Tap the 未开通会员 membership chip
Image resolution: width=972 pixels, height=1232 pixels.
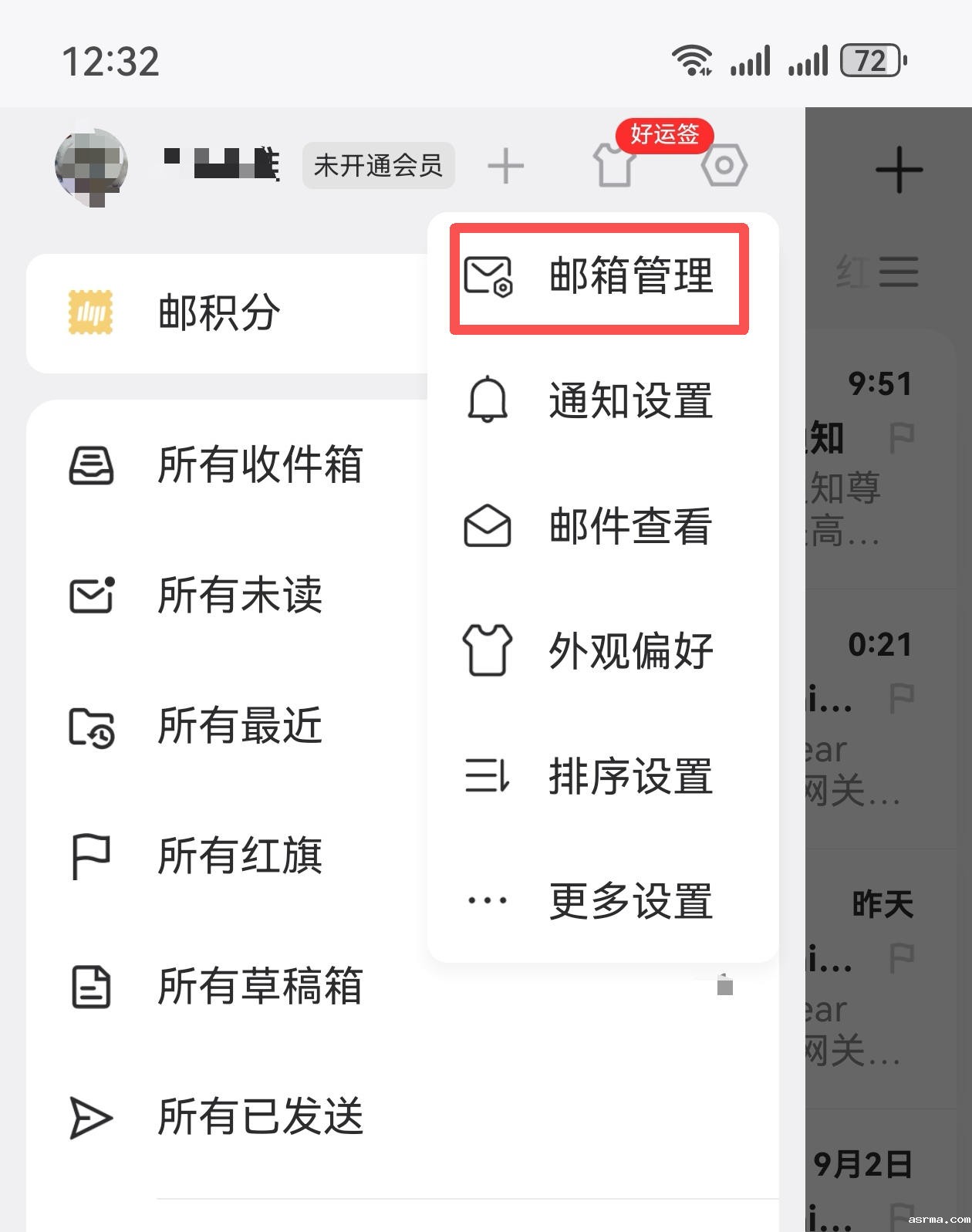(378, 166)
